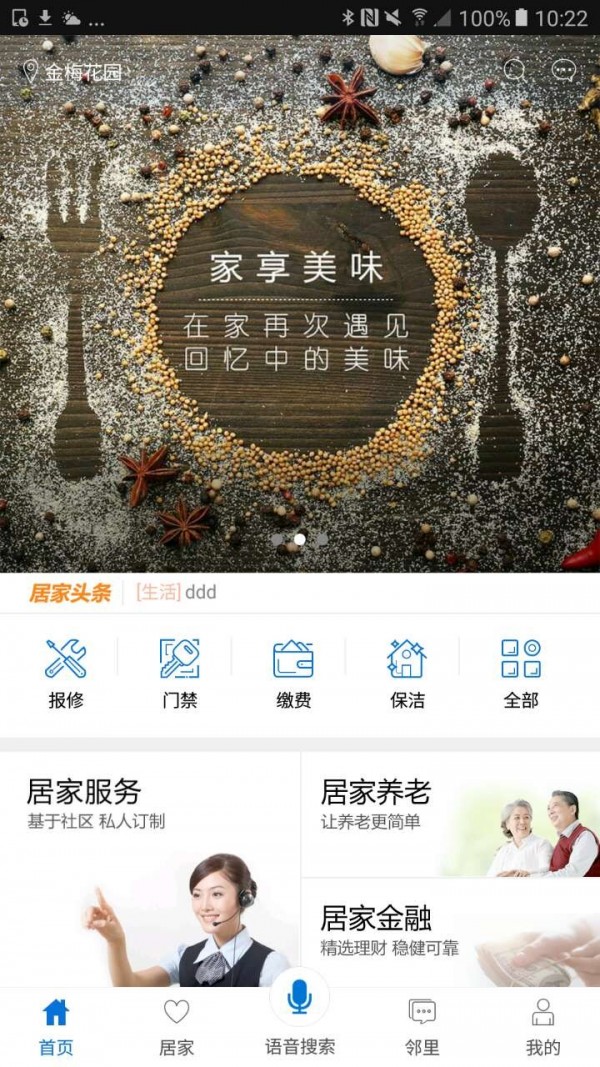Viewport: 600px width, 1067px height.
Task: Open 缴费 payment service
Action: click(x=293, y=674)
